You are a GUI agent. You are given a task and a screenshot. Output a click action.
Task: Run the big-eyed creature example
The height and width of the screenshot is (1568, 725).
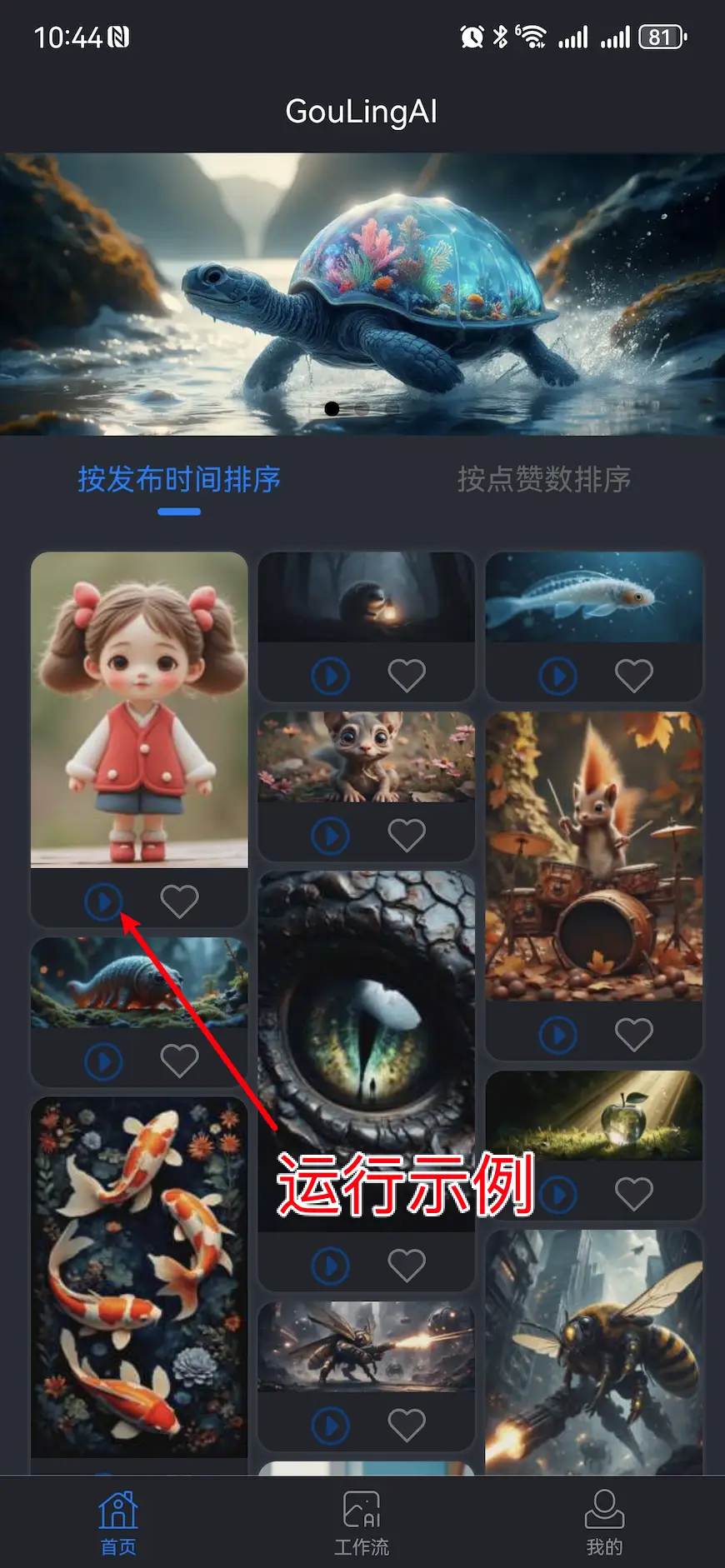331,836
